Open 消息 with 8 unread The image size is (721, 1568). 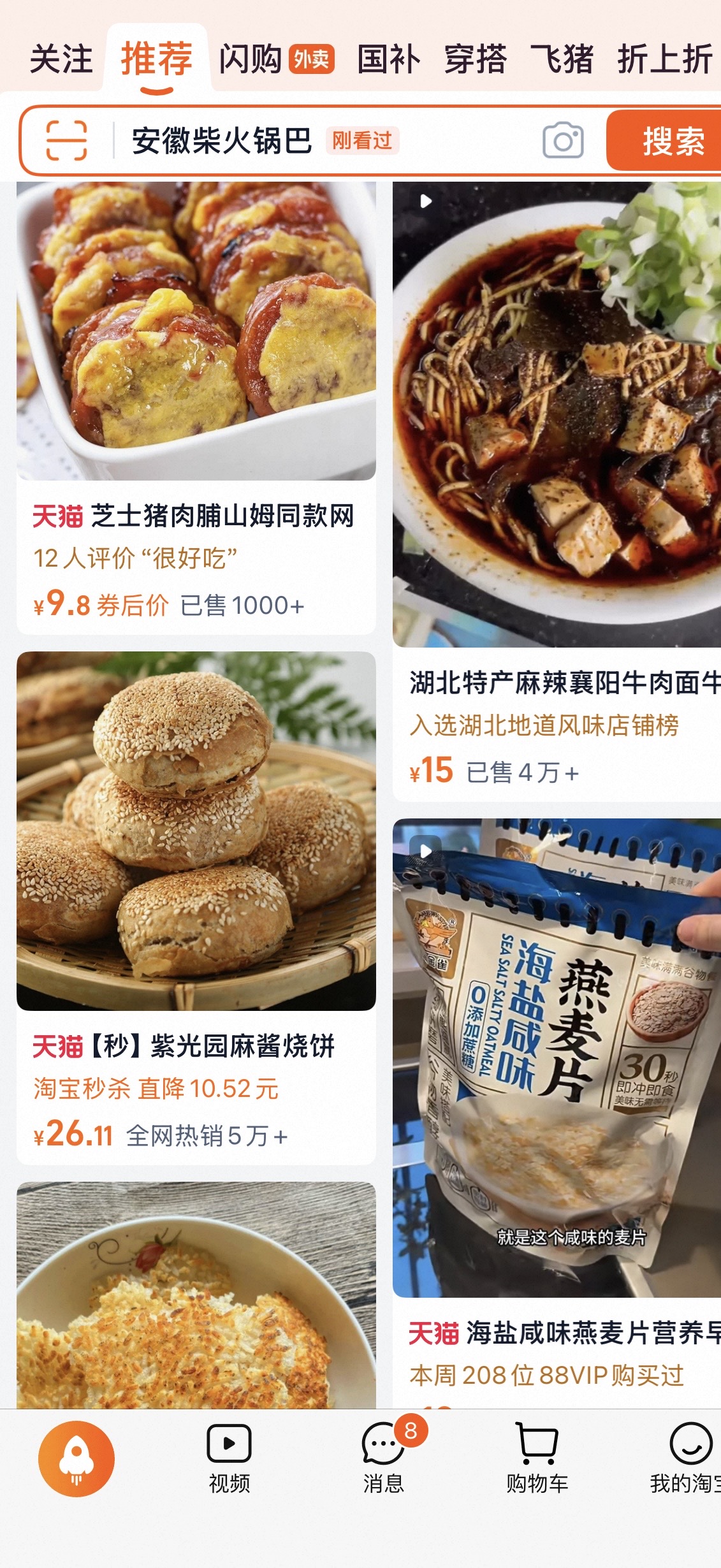click(384, 1458)
